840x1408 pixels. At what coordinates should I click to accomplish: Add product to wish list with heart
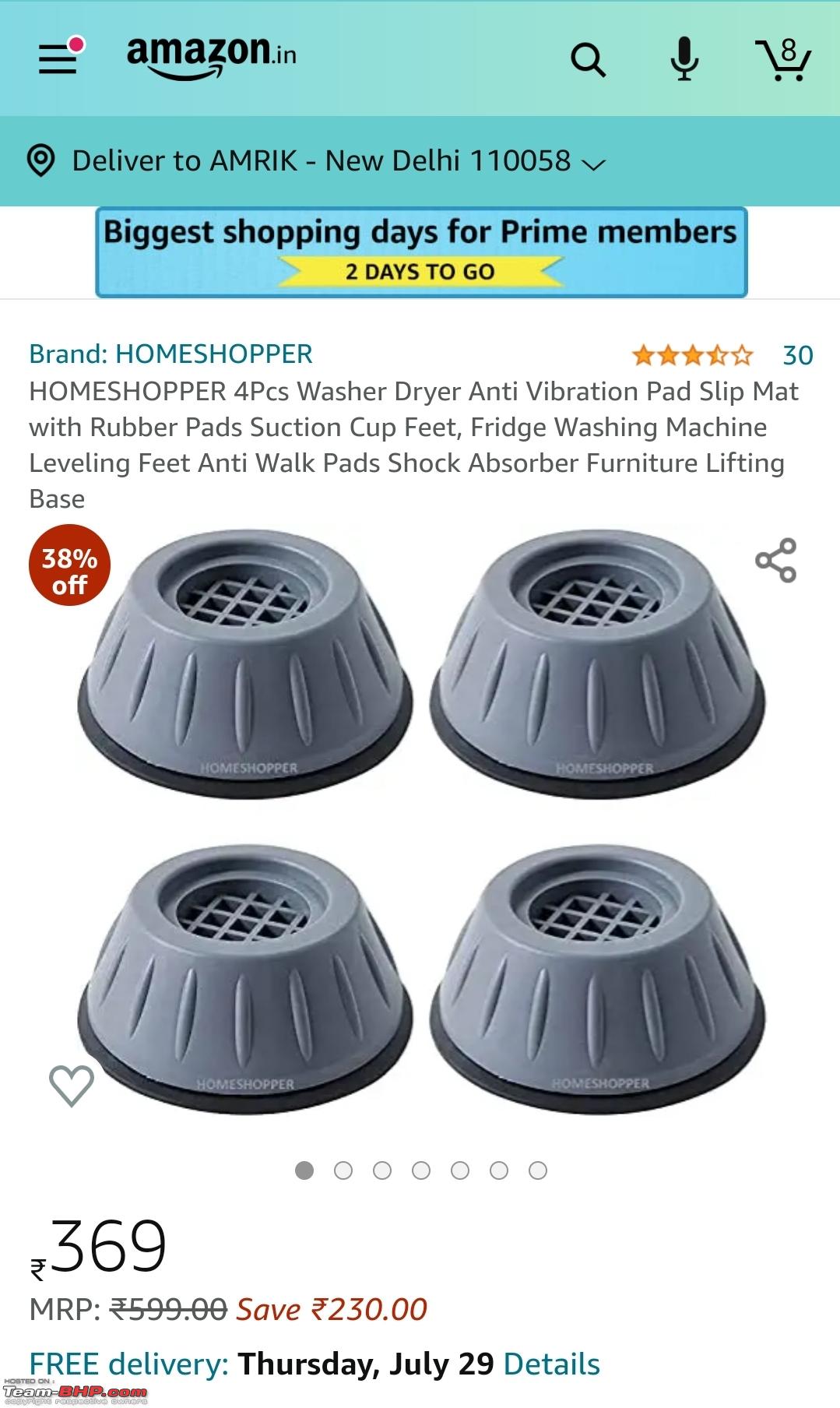(72, 1085)
